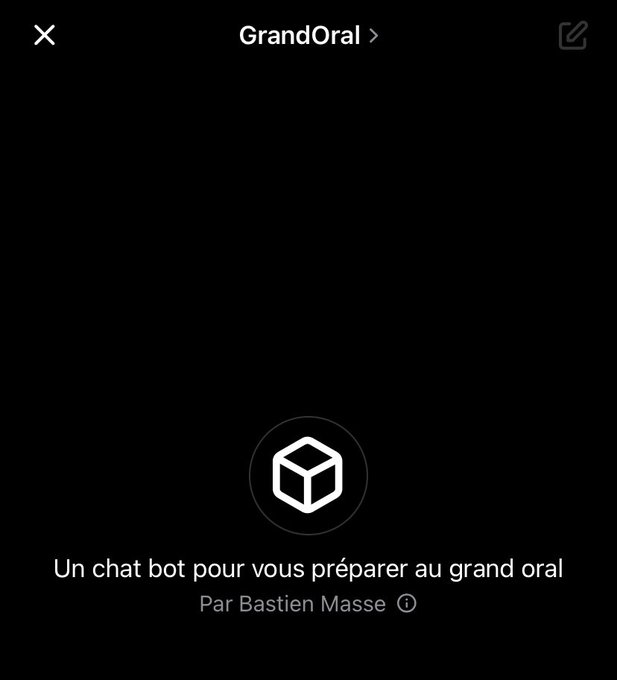617x680 pixels.
Task: Start a new chat with the compose icon
Action: click(x=572, y=36)
